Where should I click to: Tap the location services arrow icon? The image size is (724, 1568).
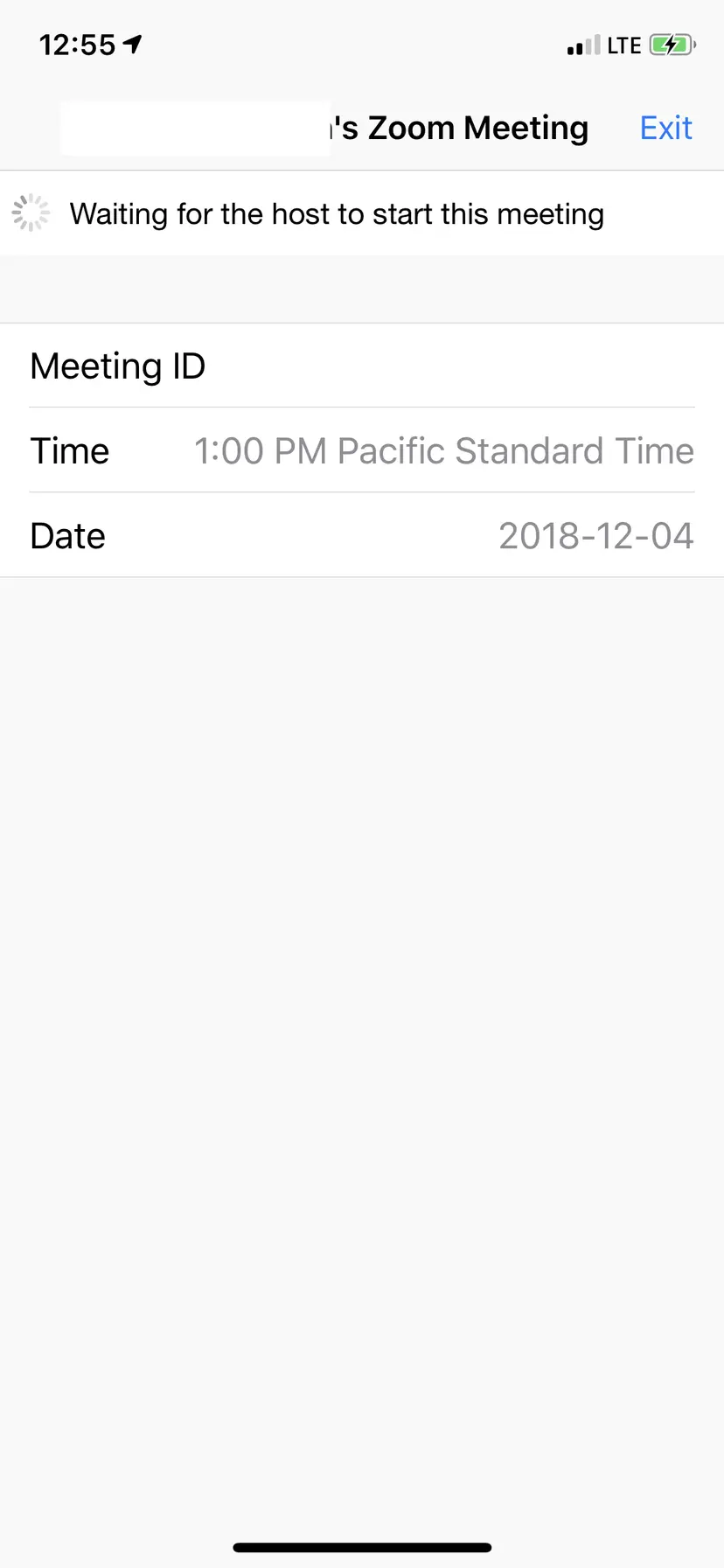[x=131, y=43]
